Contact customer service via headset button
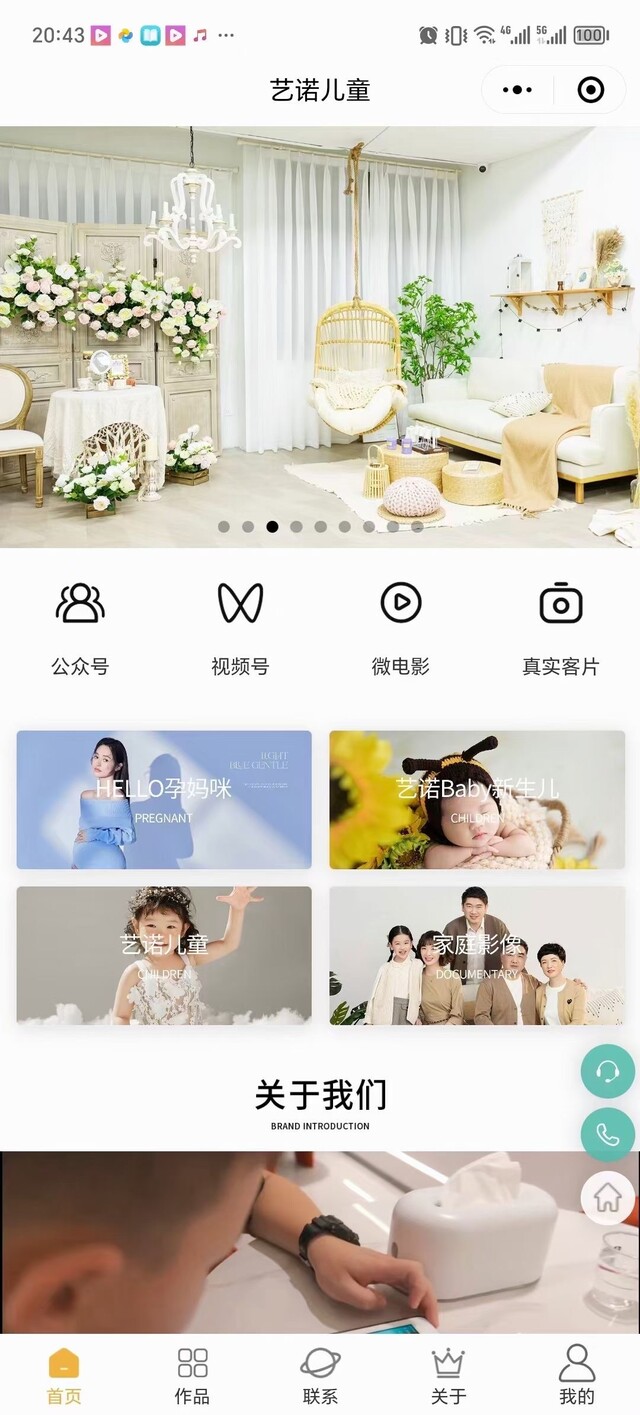The width and height of the screenshot is (640, 1415). (x=608, y=1072)
